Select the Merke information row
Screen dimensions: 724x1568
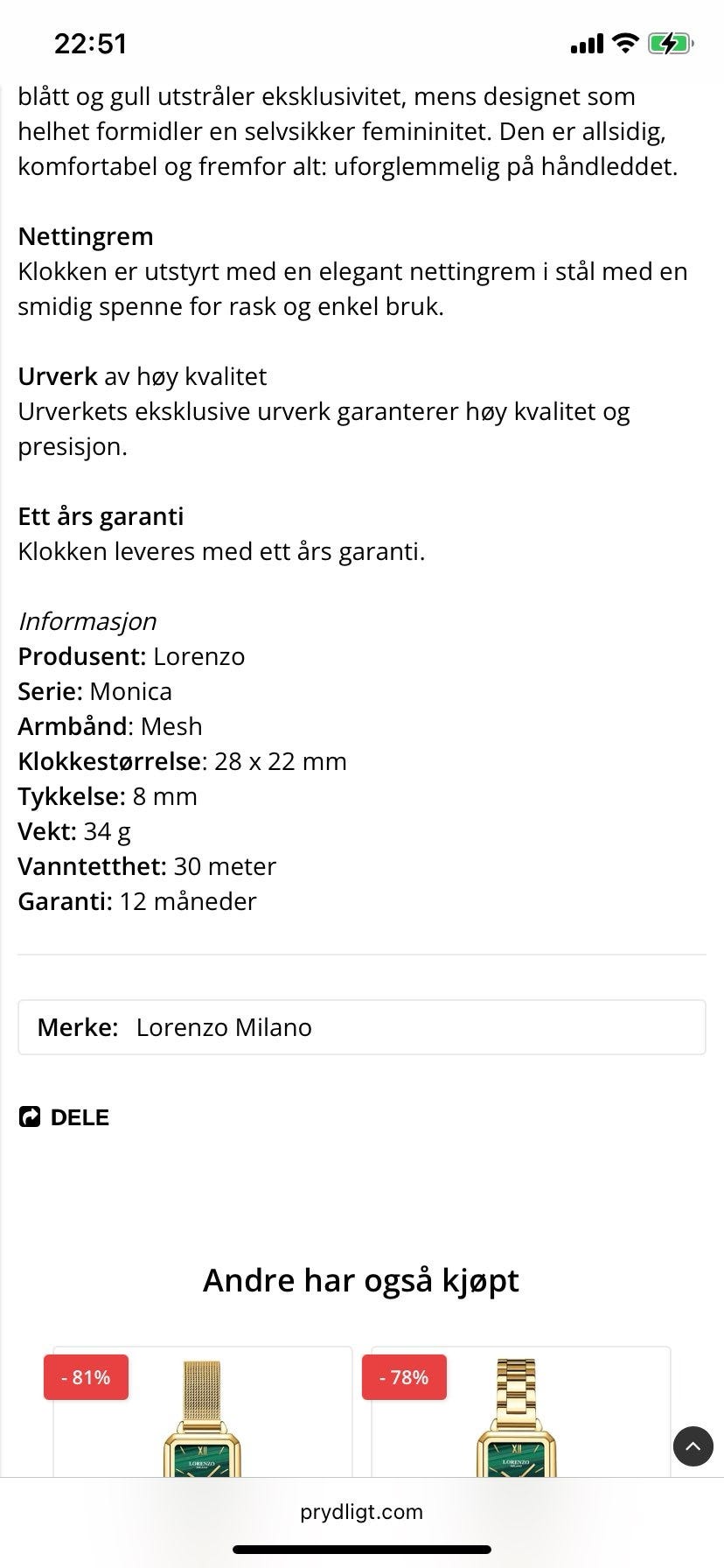[362, 1027]
